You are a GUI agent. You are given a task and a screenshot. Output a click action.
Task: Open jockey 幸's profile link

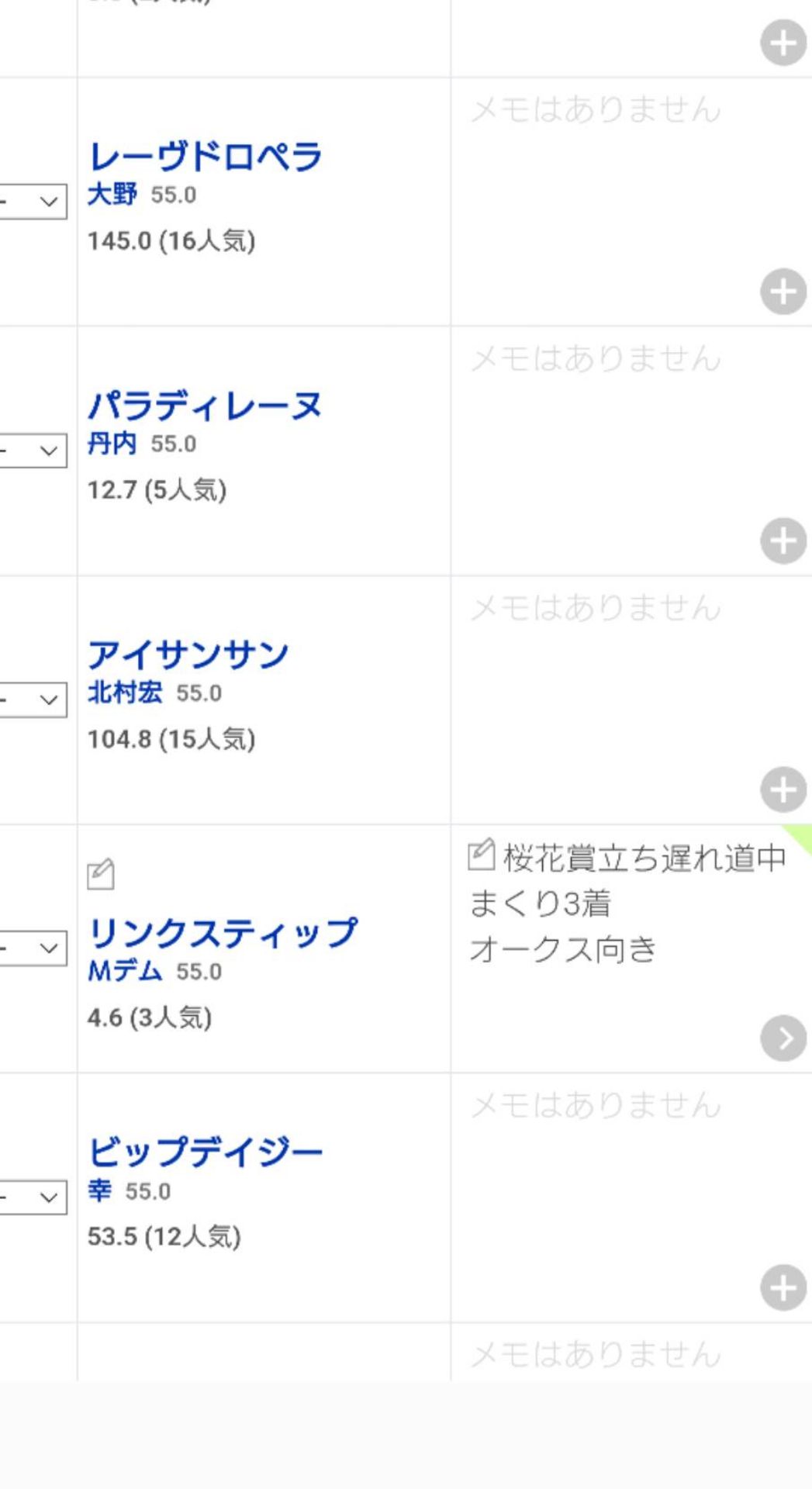(x=100, y=1190)
